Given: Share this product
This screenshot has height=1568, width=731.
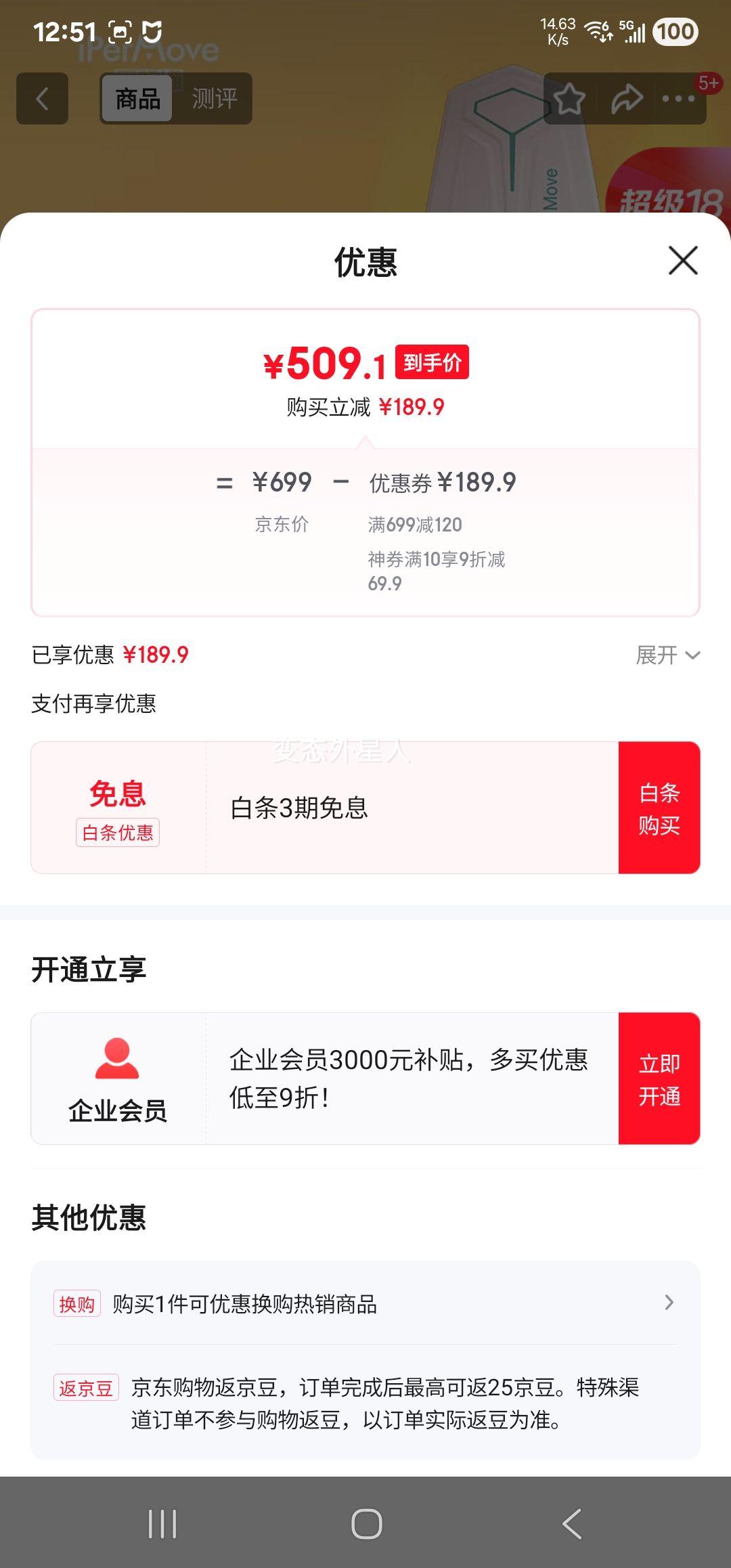Looking at the screenshot, I should (627, 99).
